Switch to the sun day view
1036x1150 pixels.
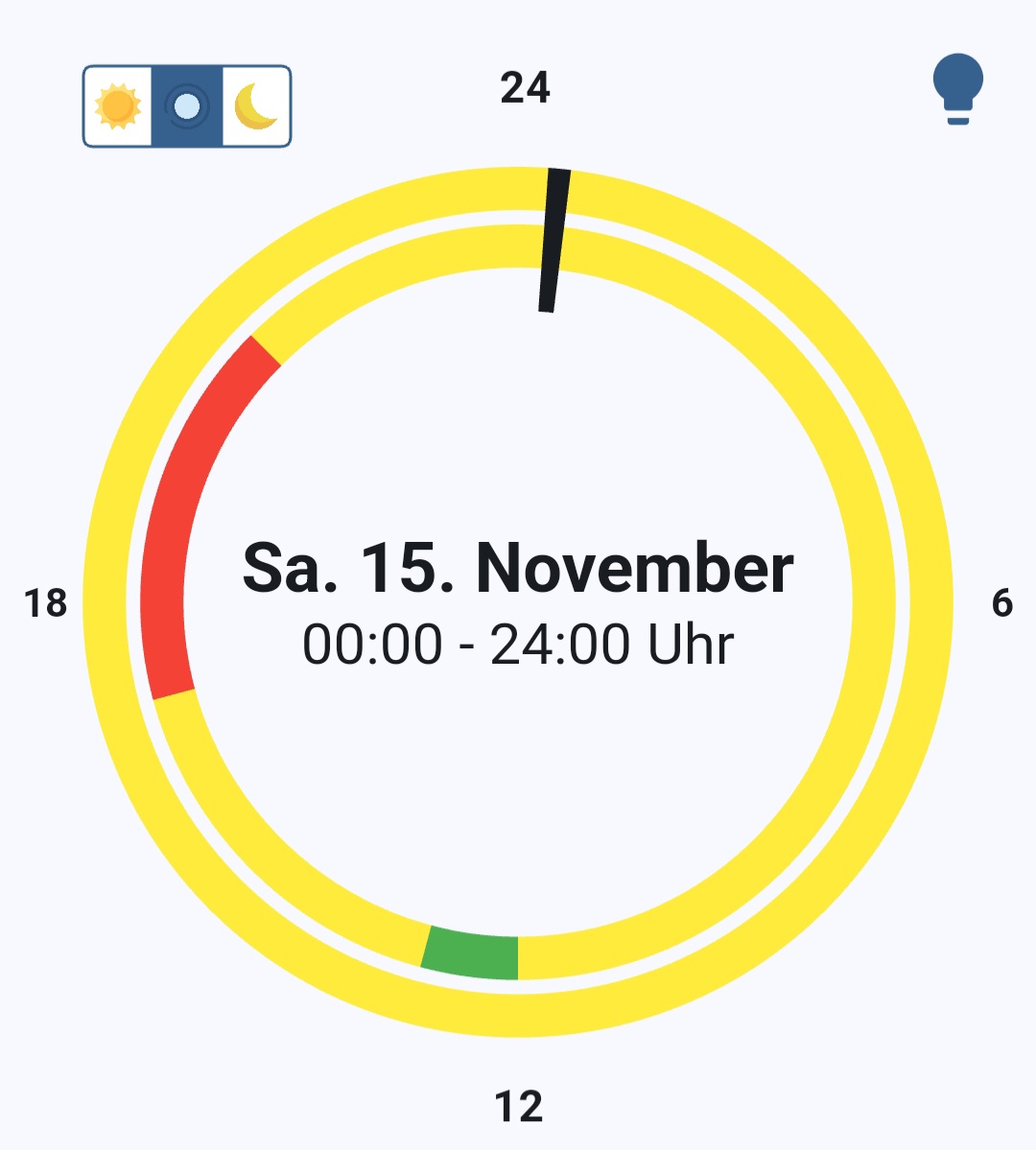118,106
